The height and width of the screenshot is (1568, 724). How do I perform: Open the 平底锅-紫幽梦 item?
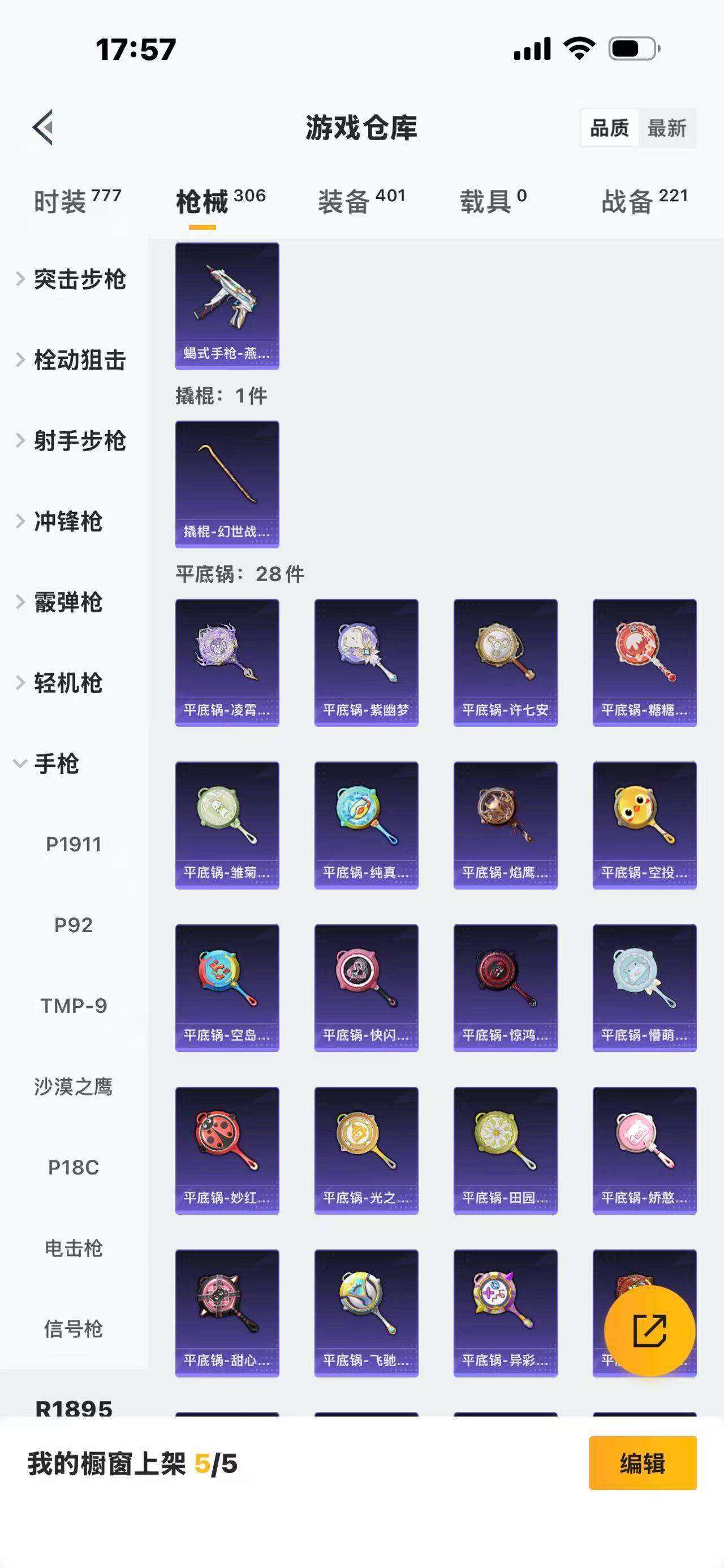click(366, 662)
